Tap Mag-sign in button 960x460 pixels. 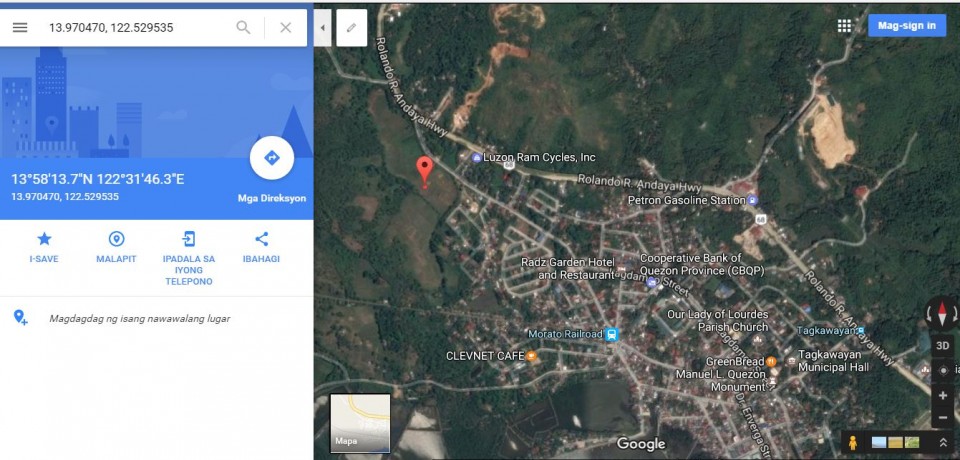click(x=907, y=26)
